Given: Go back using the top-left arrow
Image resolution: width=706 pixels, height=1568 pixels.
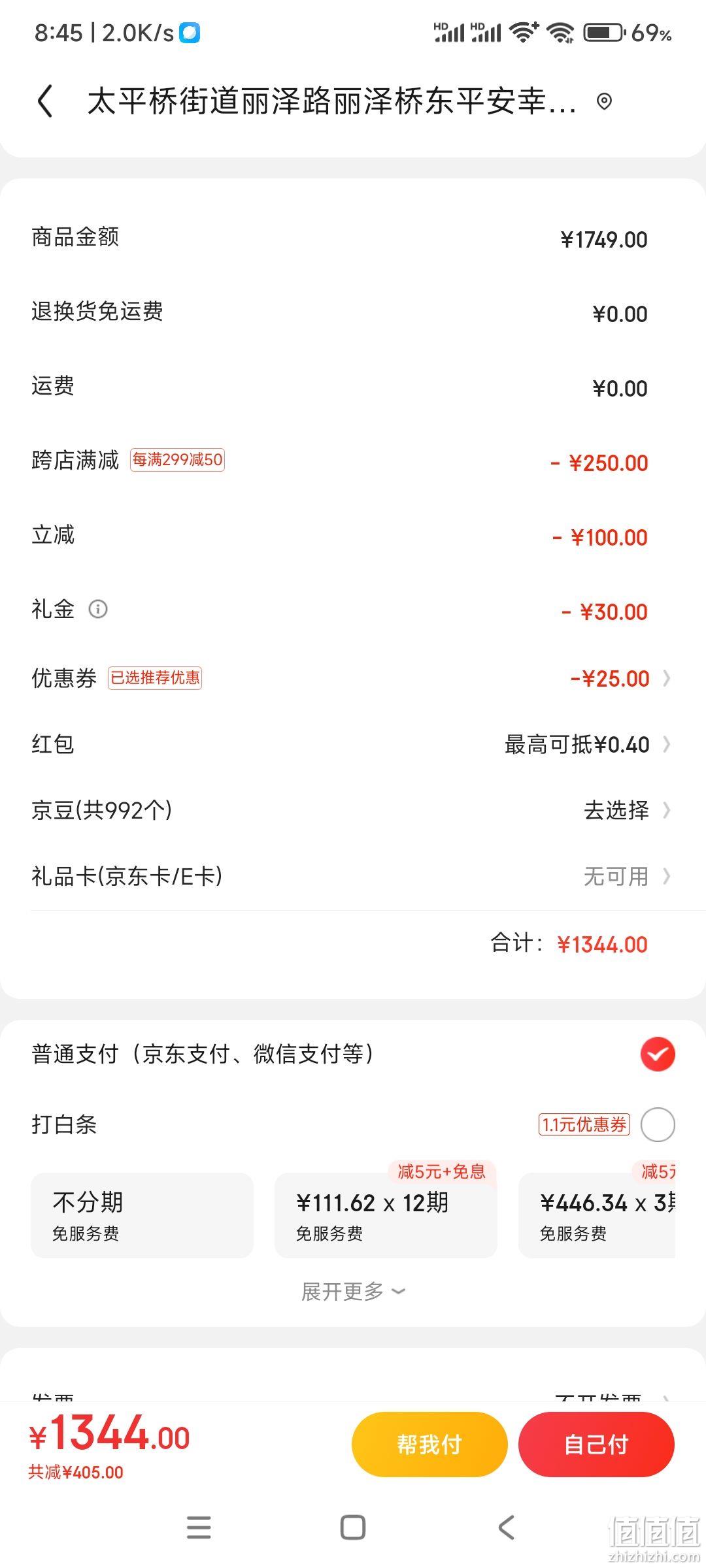Looking at the screenshot, I should (44, 102).
